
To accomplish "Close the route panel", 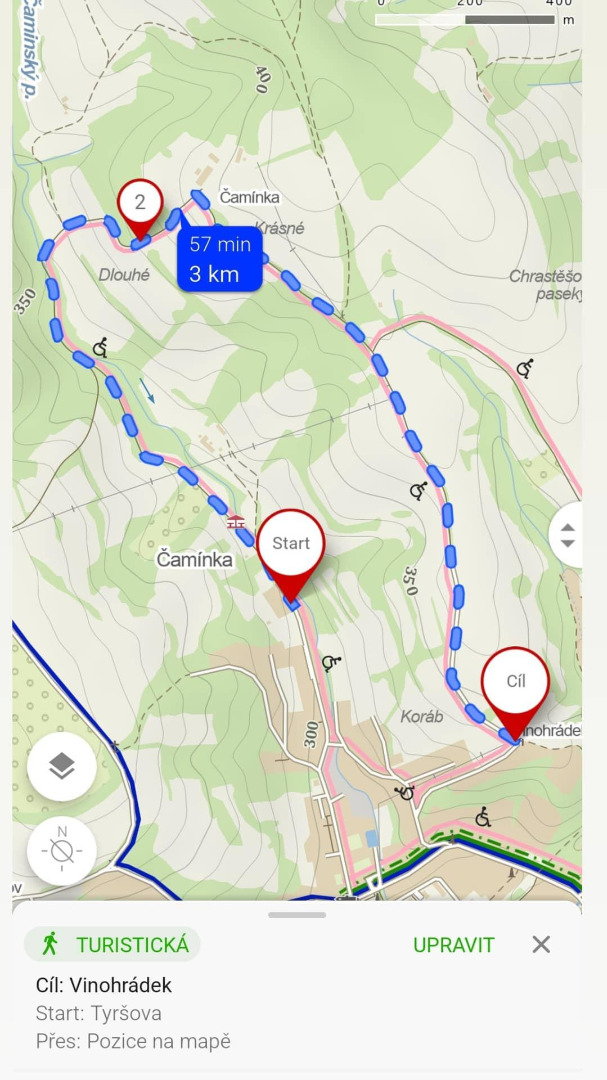I will coord(541,944).
